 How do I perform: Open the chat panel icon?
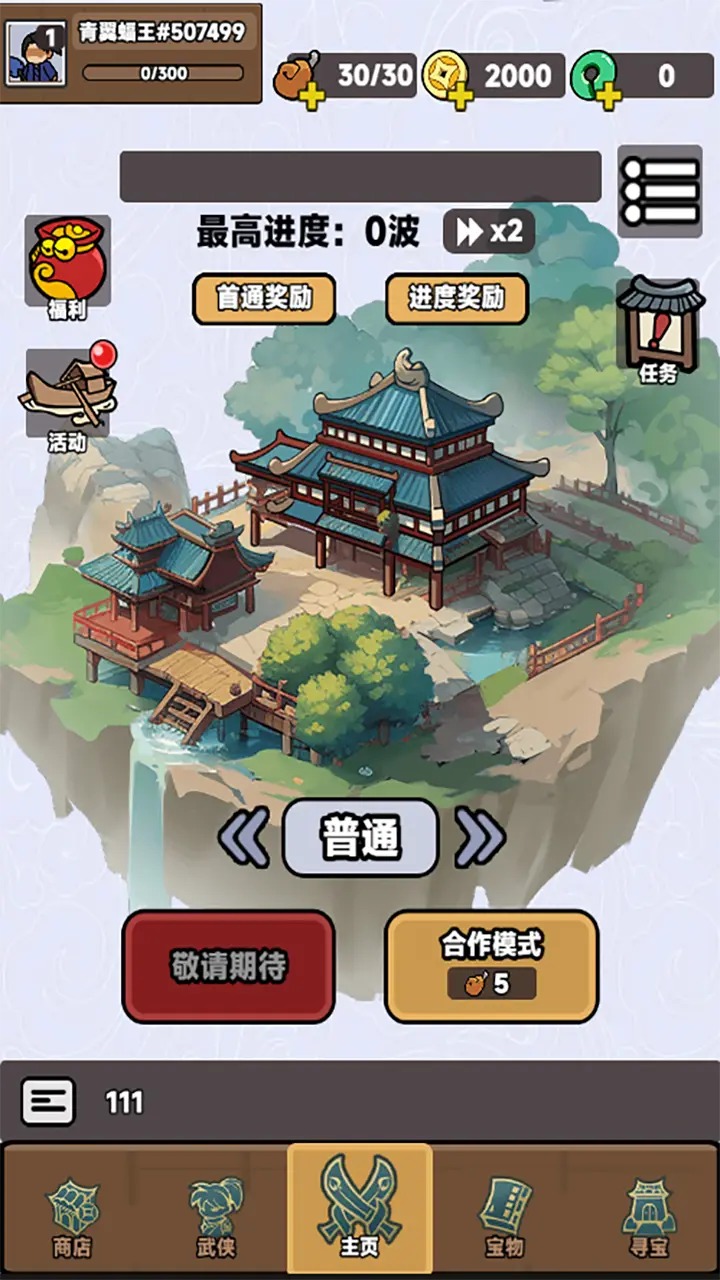(x=48, y=1102)
